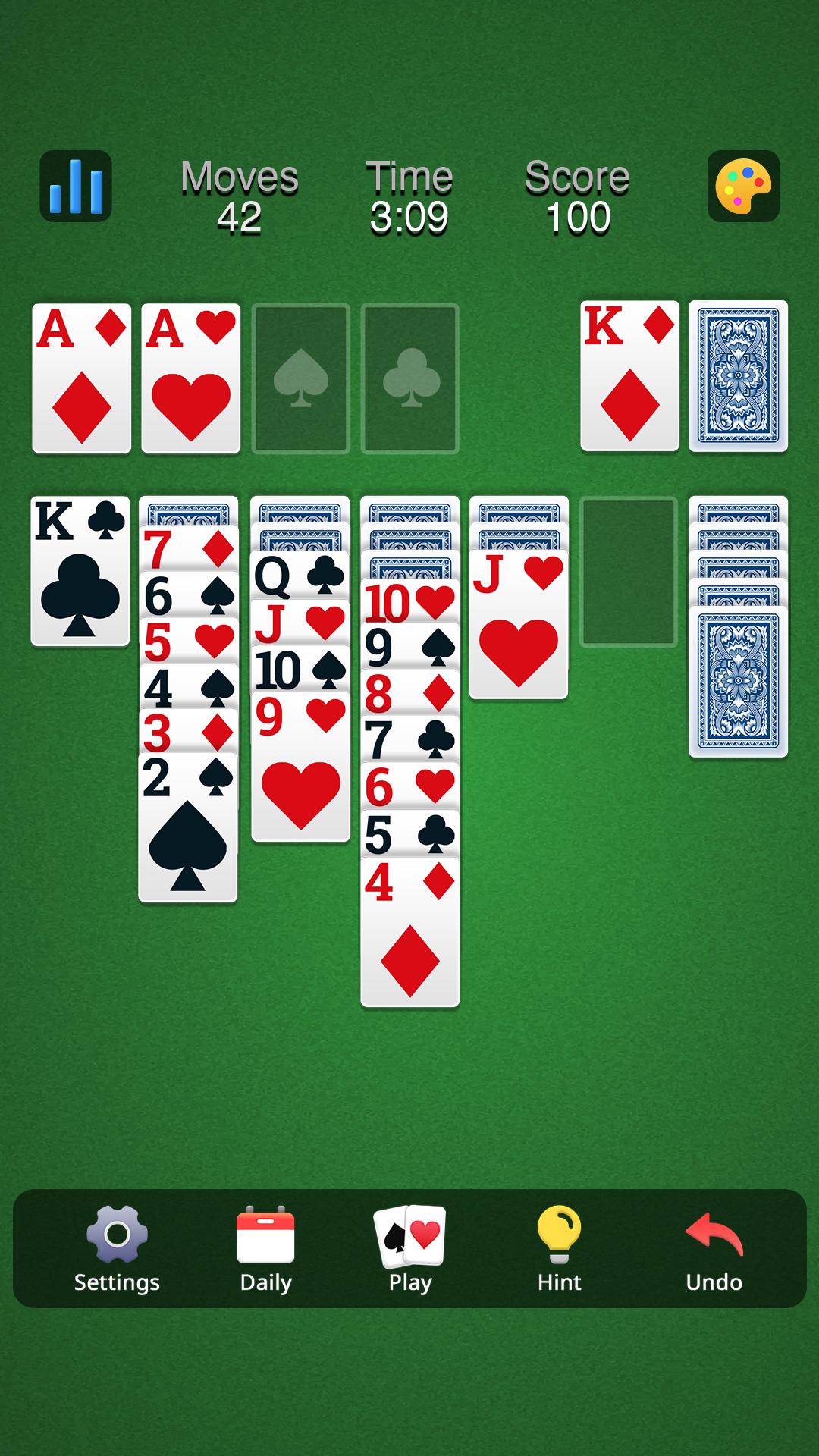
Task: Tap the Play button
Action: [410, 1249]
